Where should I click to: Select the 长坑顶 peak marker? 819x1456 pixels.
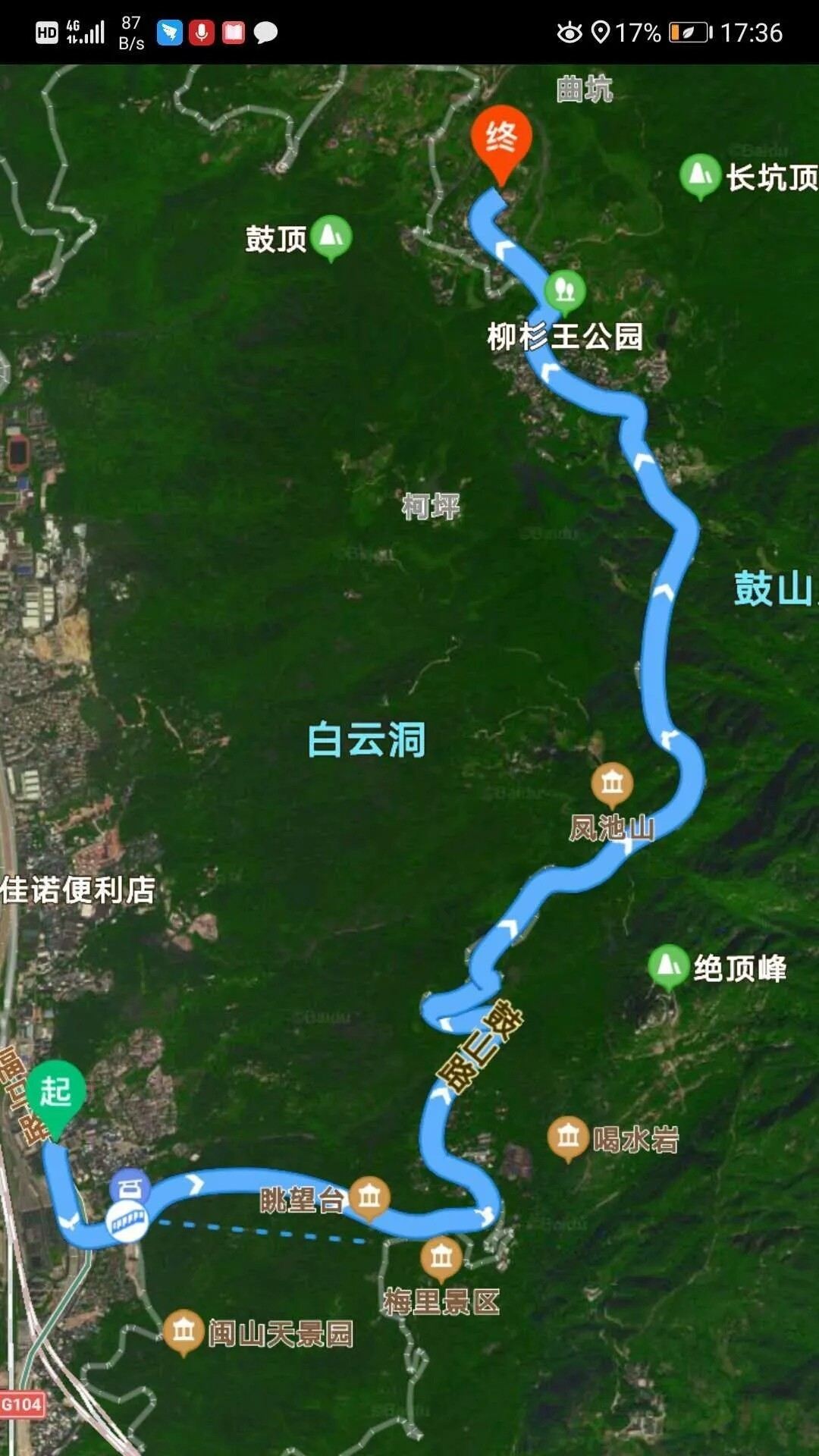[699, 174]
